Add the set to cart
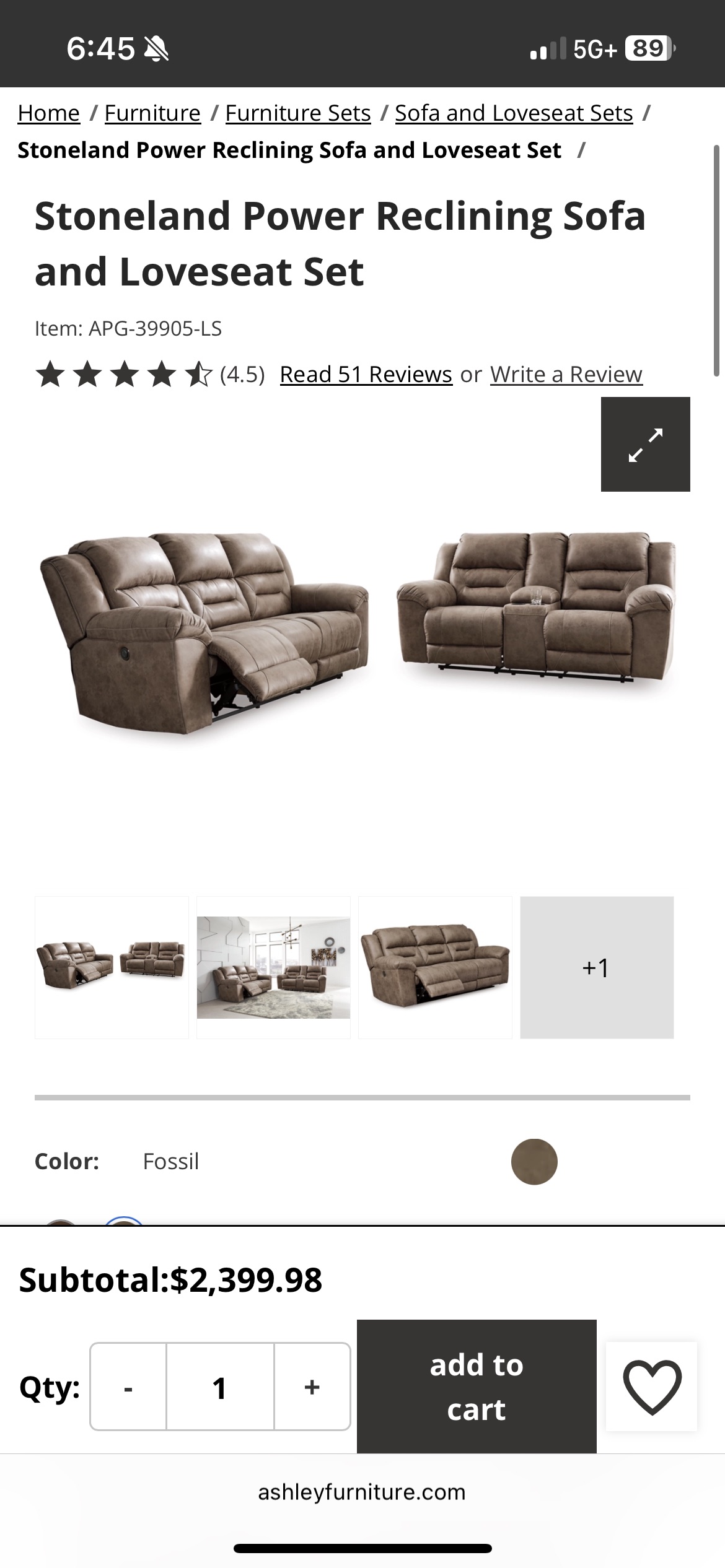 pos(477,1387)
